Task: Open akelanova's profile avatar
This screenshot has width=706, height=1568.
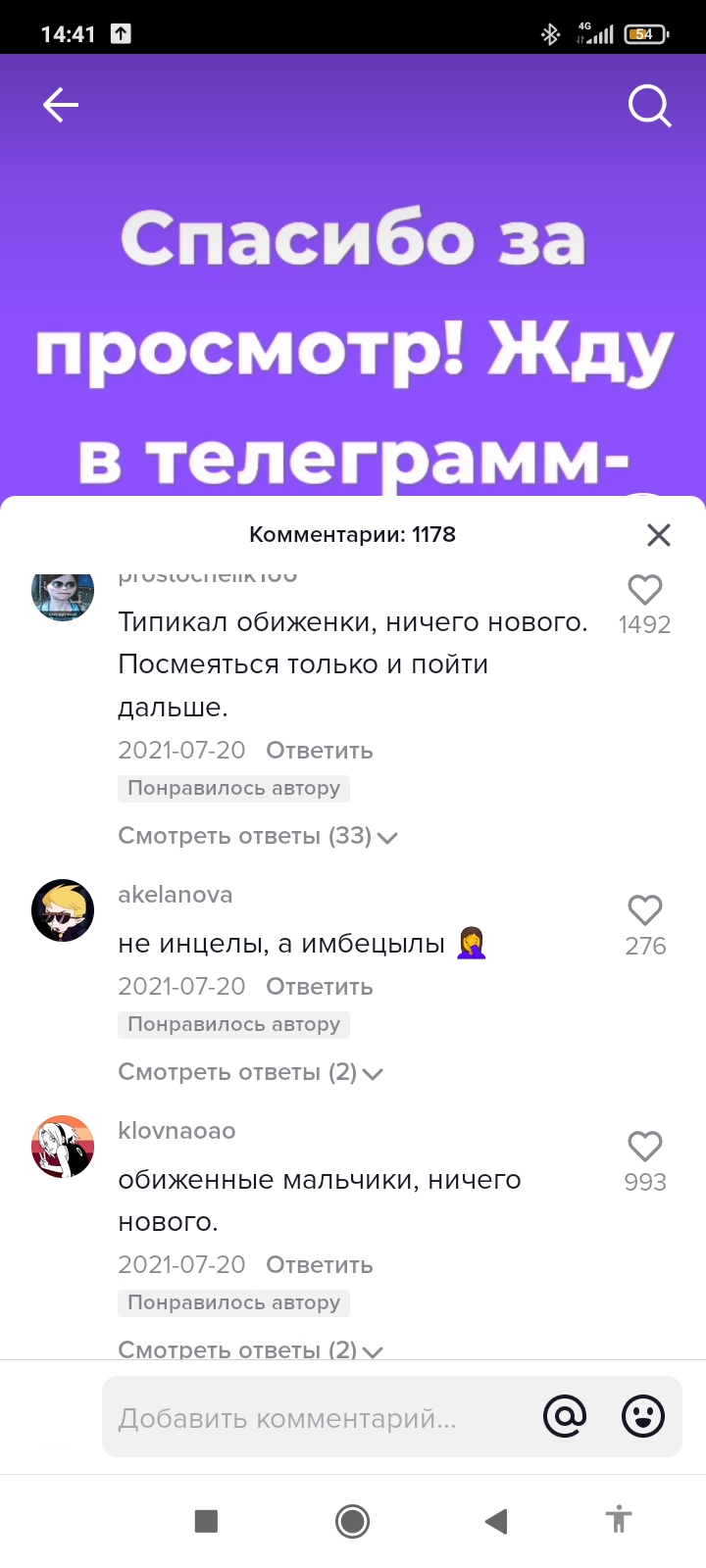Action: (63, 910)
